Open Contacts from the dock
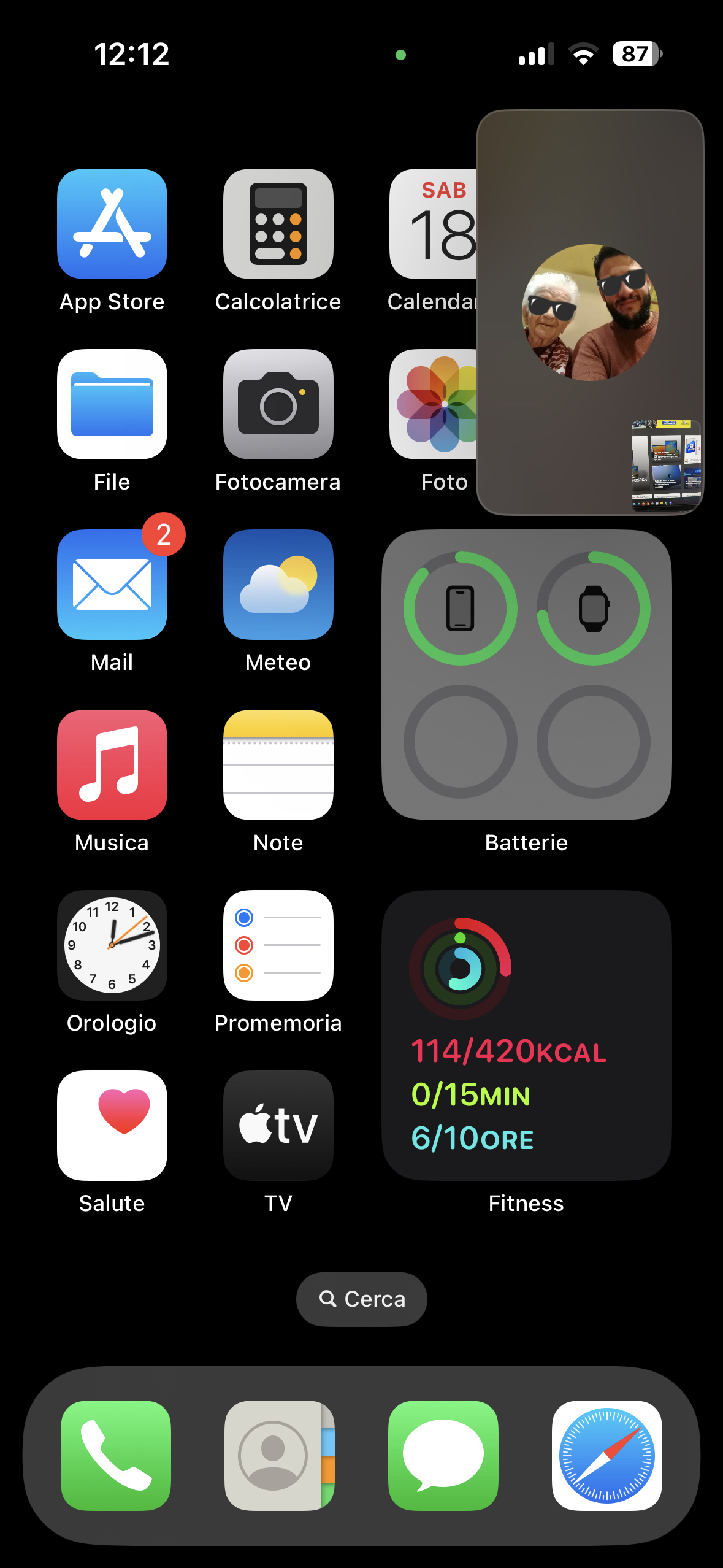 tap(279, 1455)
